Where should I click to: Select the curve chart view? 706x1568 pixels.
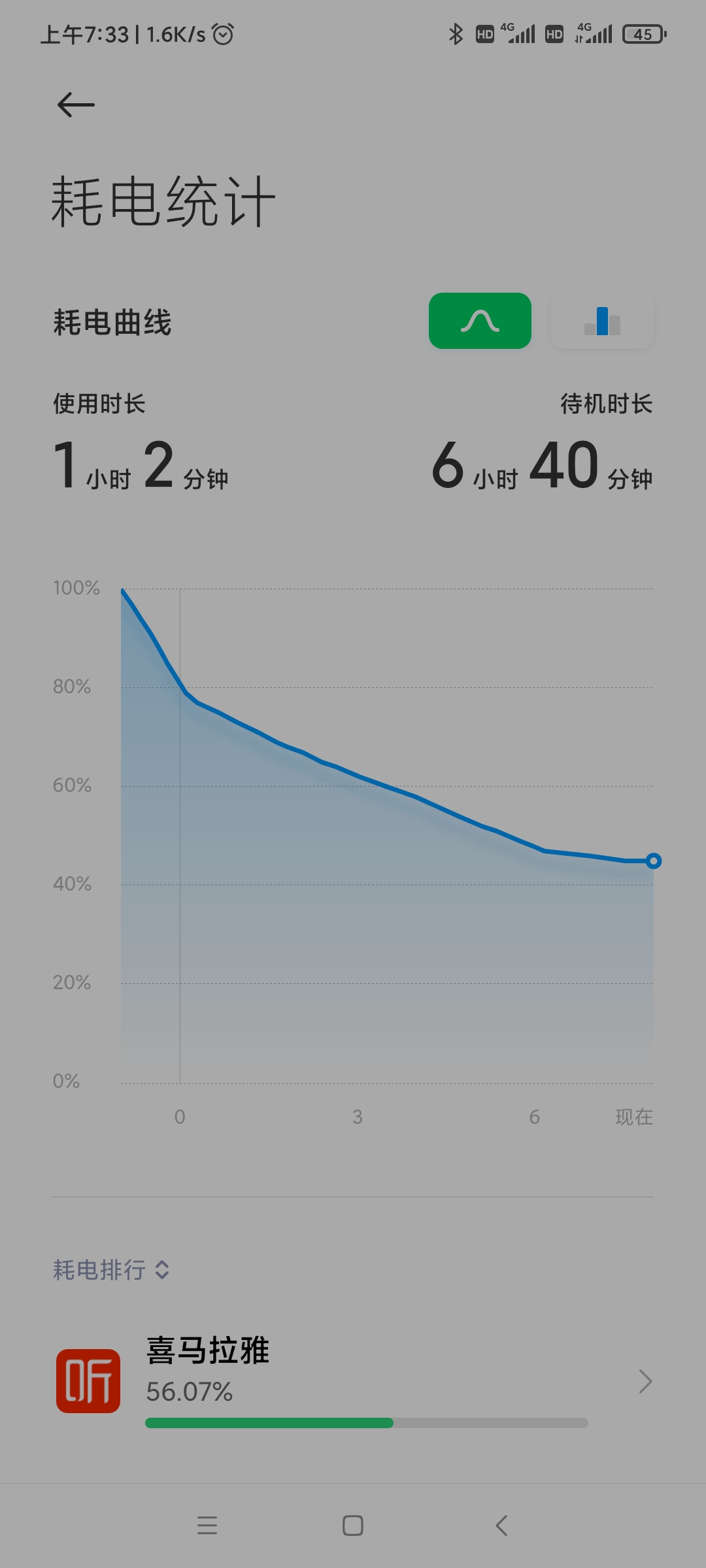pos(480,321)
